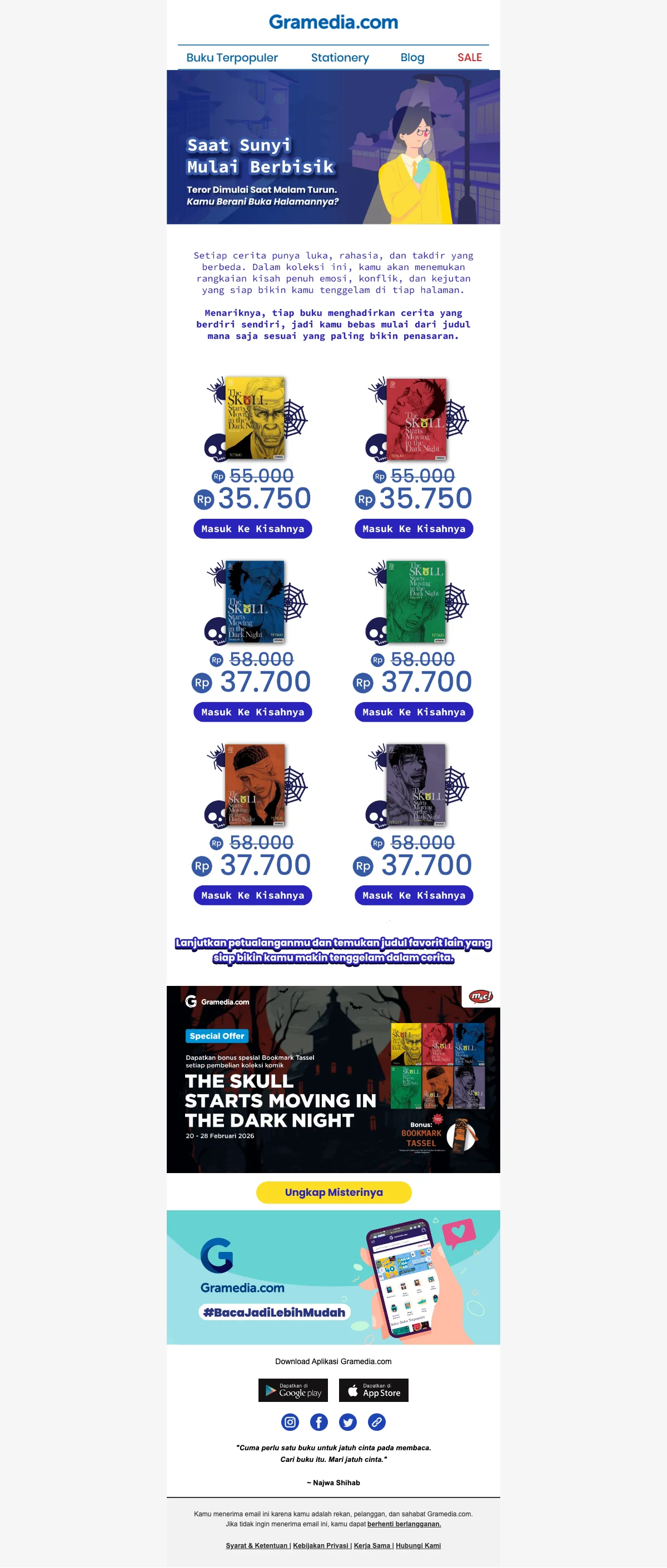Open Kebijakan Privasi

pos(322,1545)
